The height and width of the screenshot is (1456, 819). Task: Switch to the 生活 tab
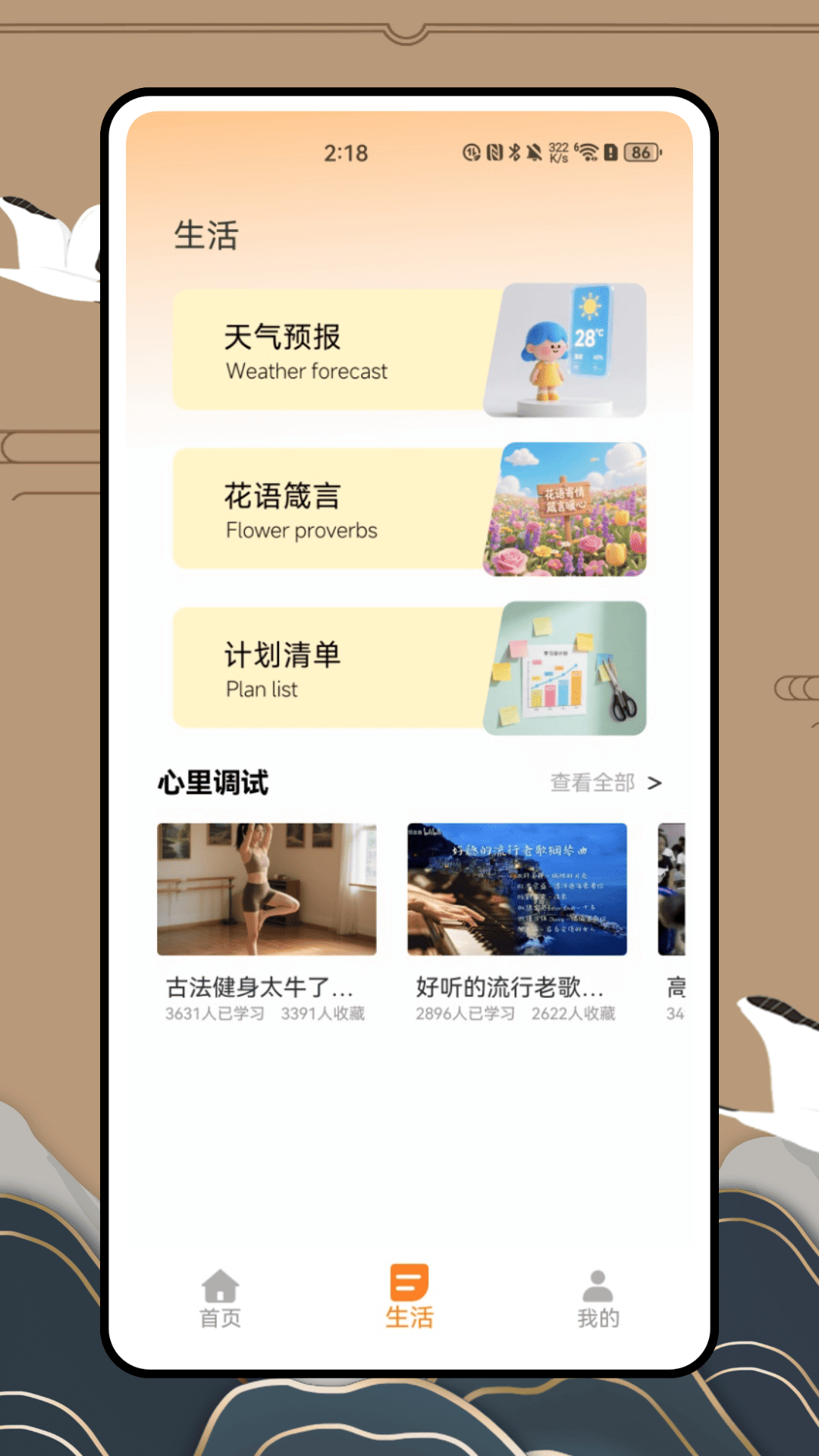pyautogui.click(x=409, y=1306)
